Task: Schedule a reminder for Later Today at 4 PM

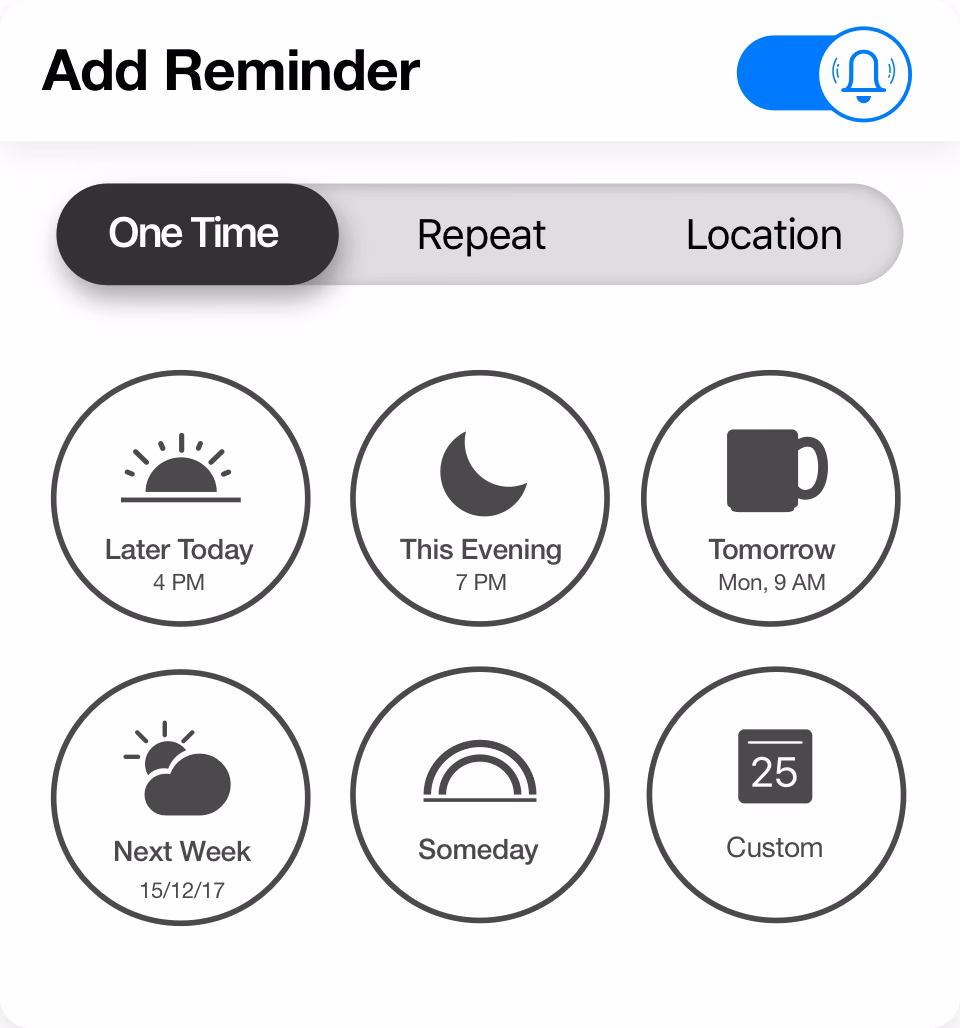Action: [180, 498]
